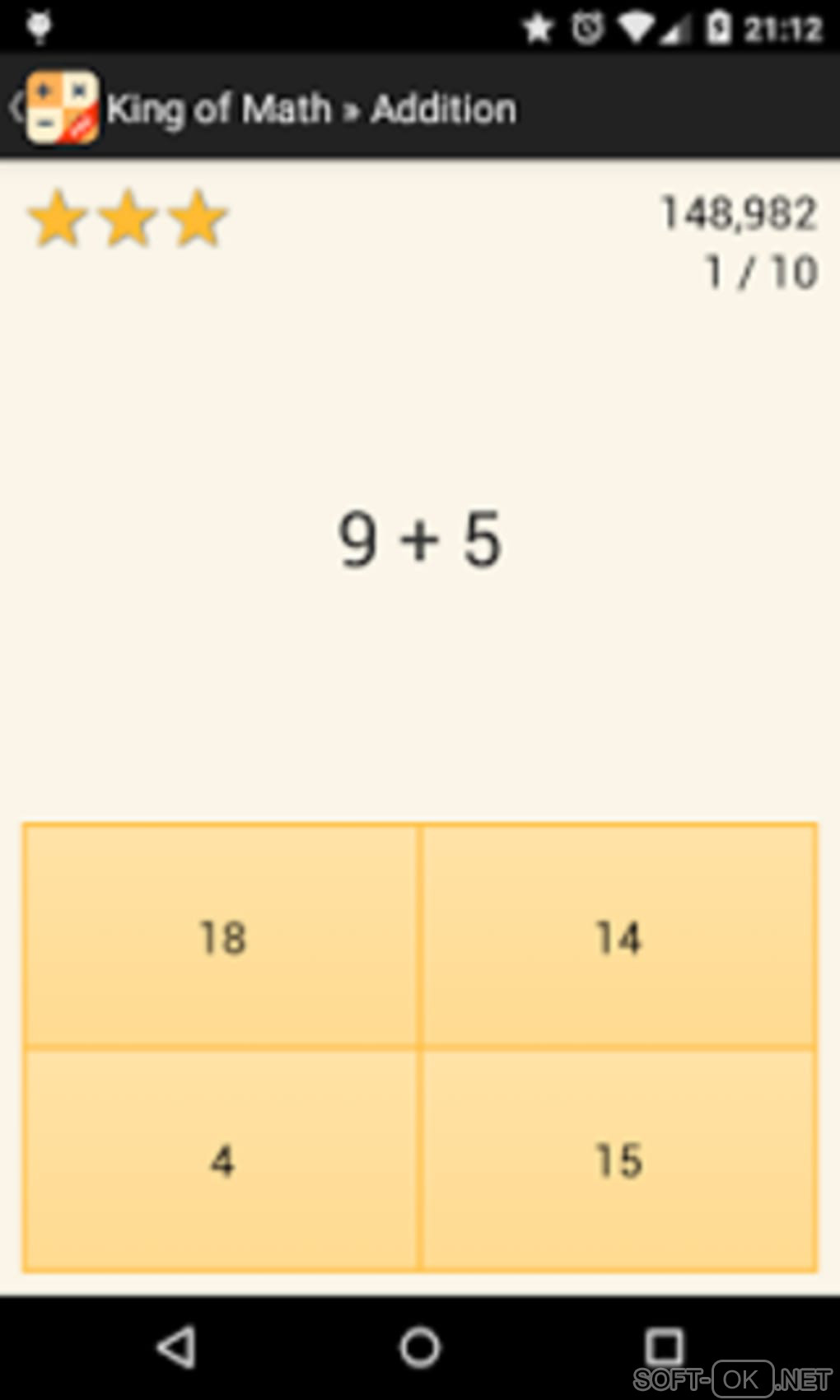840x1400 pixels.
Task: Go to the home screen
Action: 420,1348
